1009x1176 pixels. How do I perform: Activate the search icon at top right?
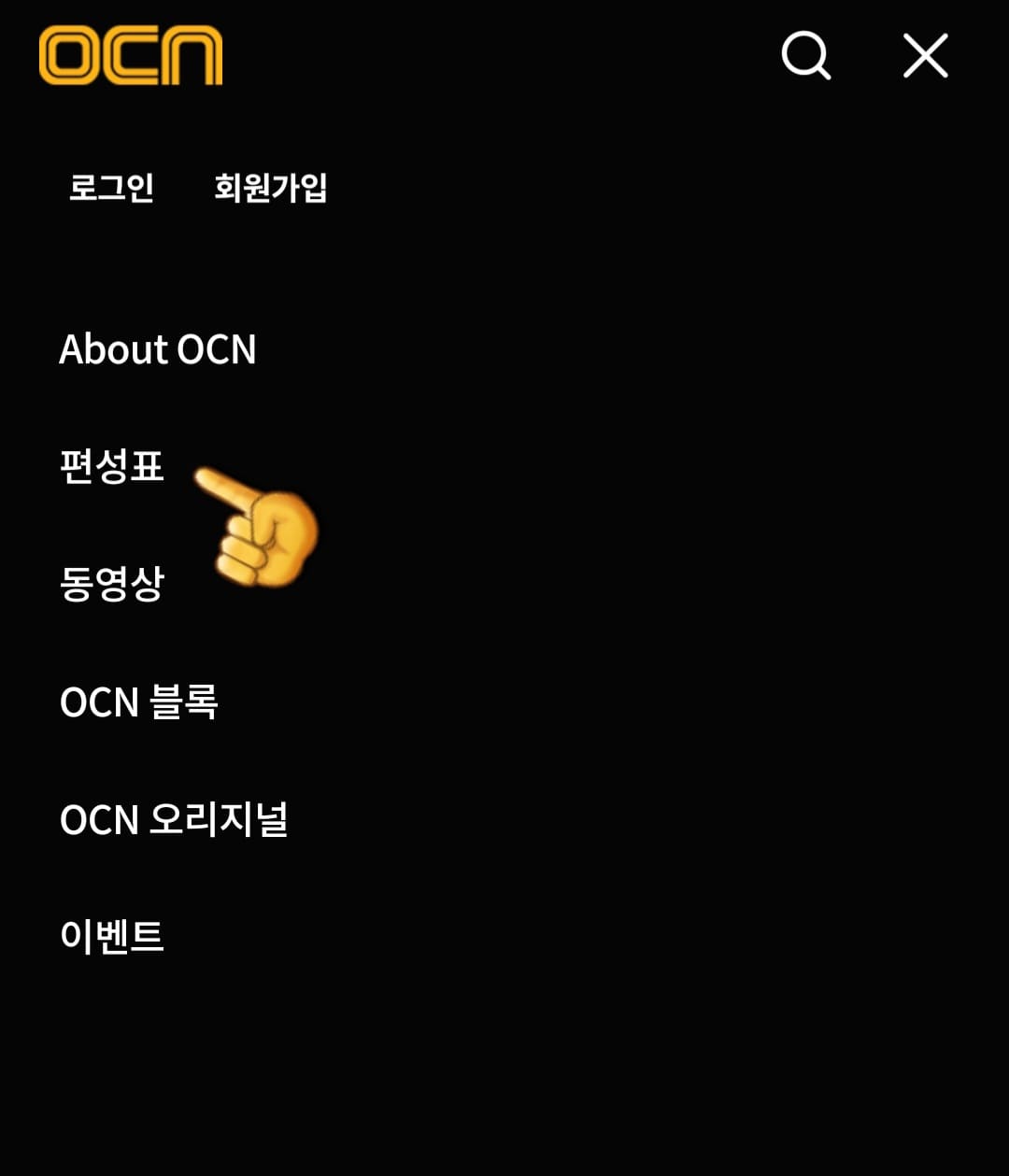click(x=803, y=56)
